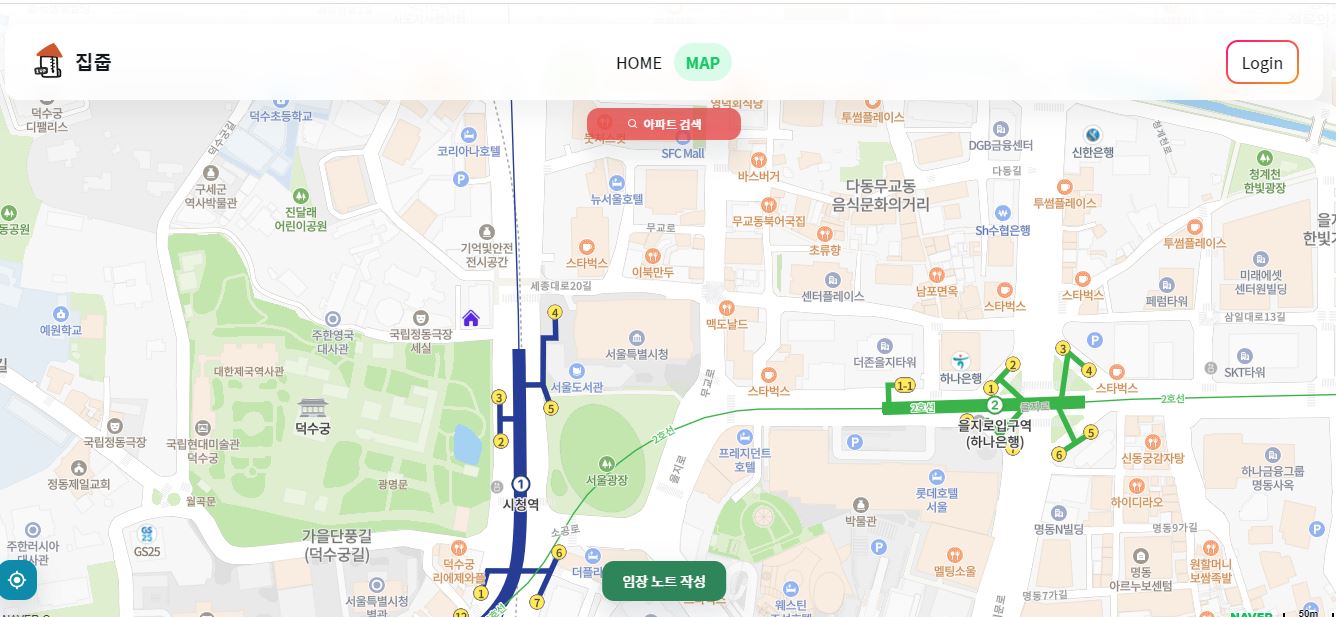Screen dimensions: 1336x617
Task: Open the 집줍 home logo
Action: (x=72, y=62)
